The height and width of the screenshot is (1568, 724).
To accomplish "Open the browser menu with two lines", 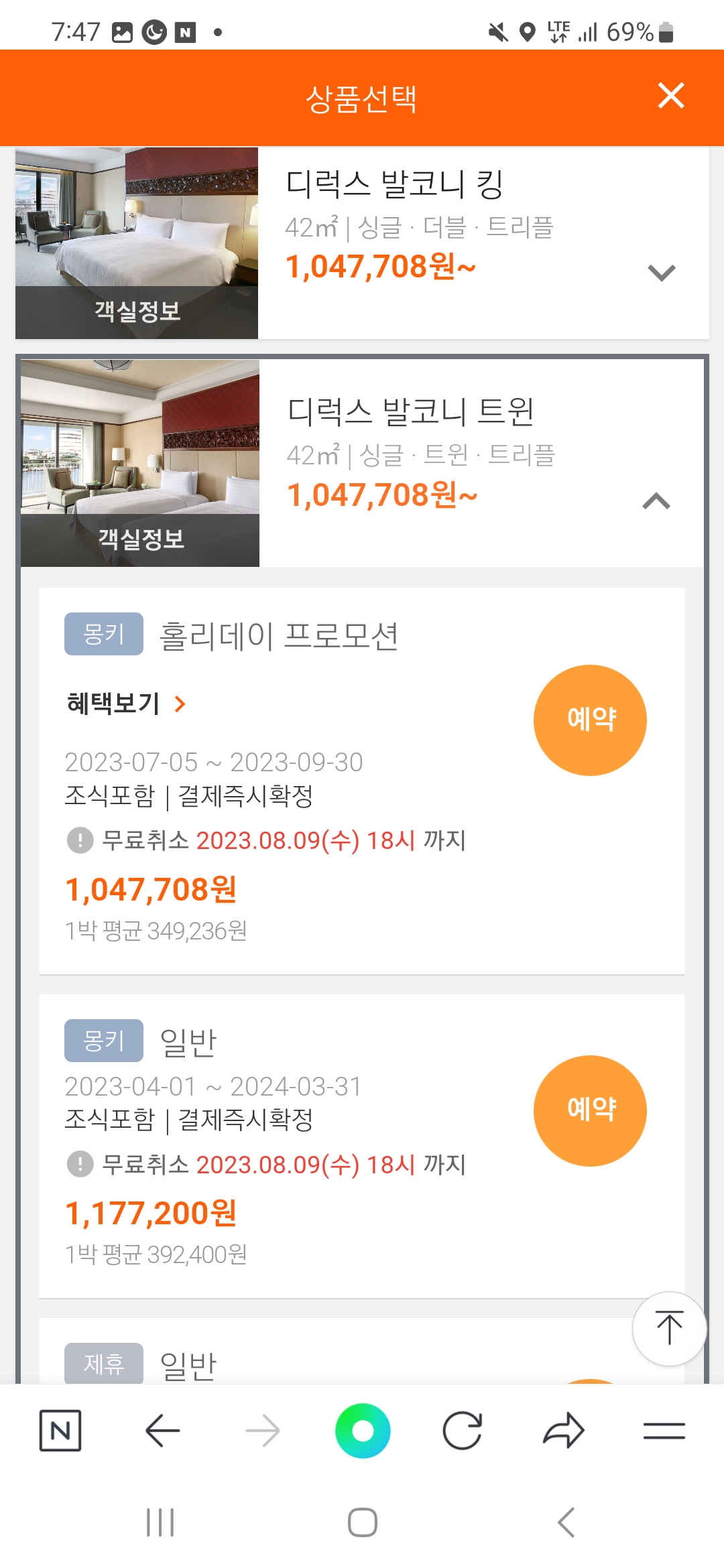I will [x=664, y=1431].
